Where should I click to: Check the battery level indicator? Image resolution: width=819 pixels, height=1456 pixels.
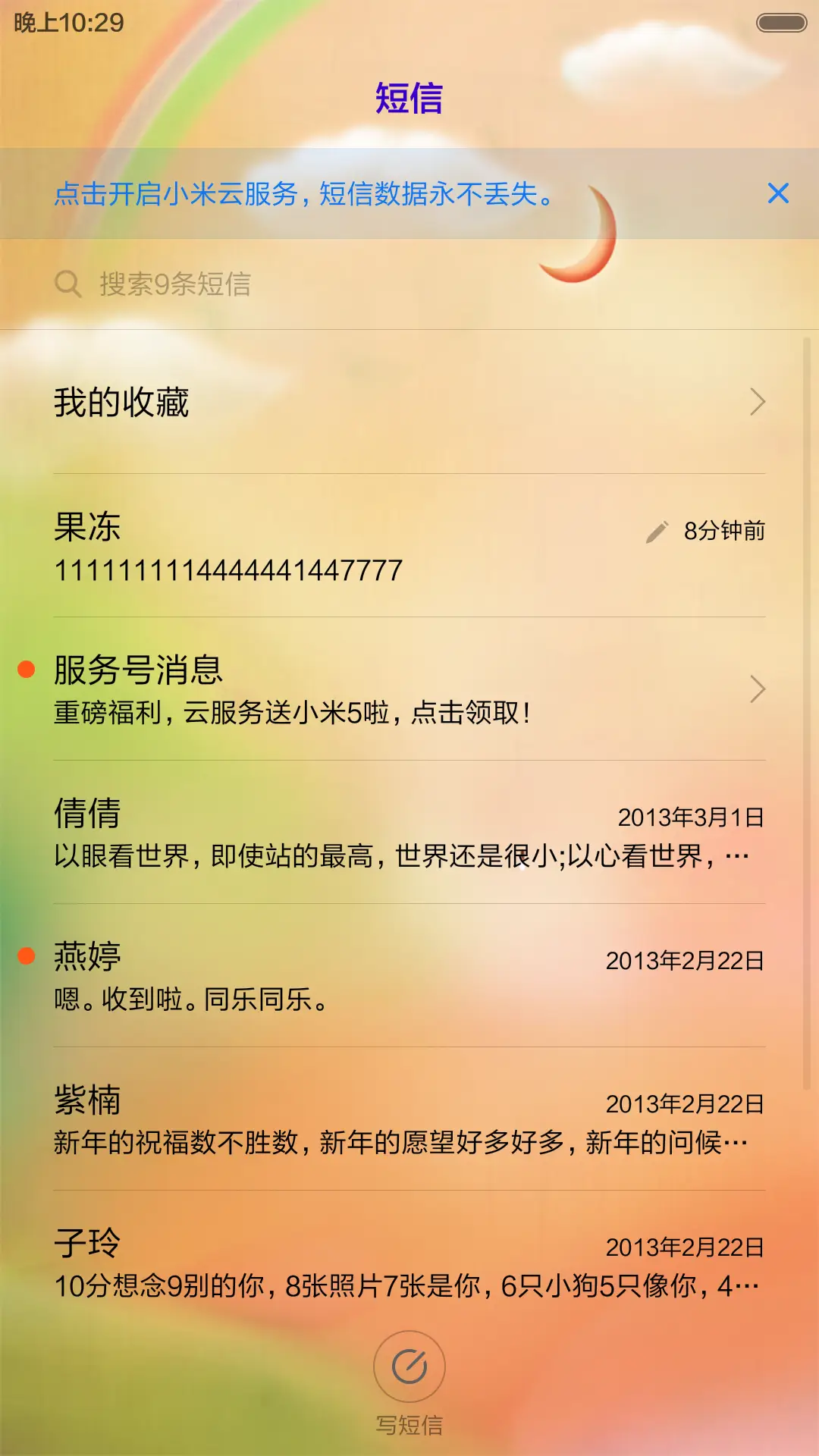coord(780,20)
